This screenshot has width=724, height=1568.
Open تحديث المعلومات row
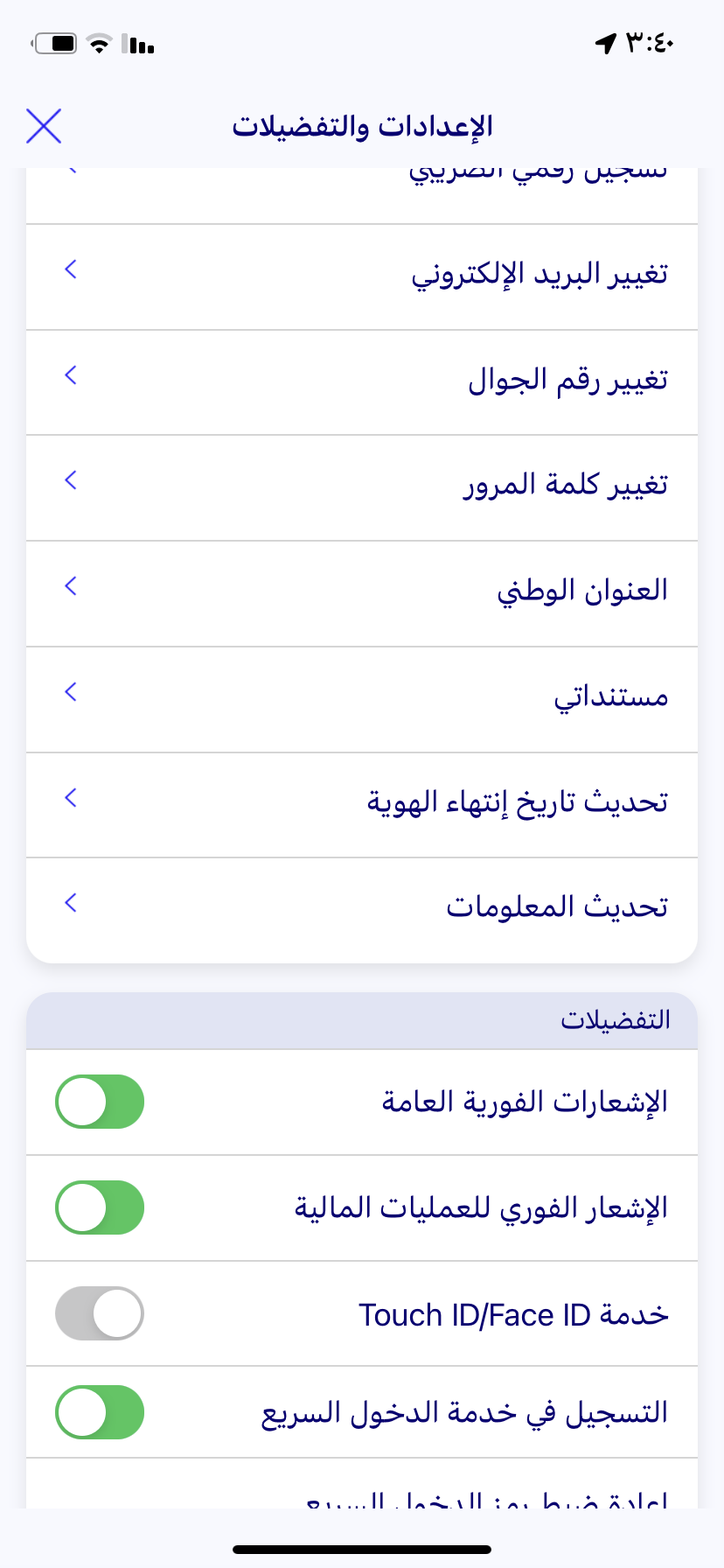pos(362,910)
